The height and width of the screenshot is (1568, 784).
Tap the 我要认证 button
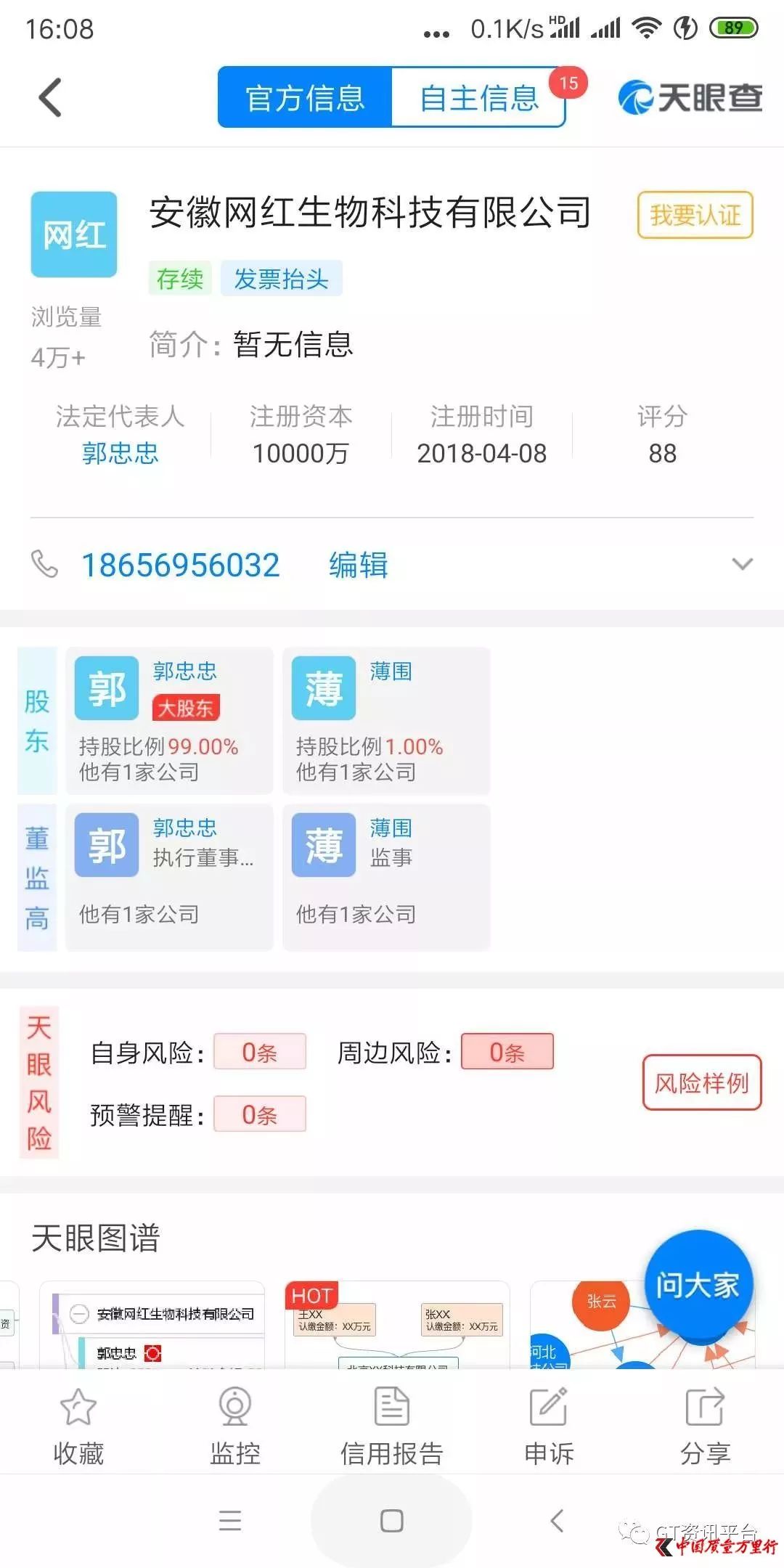point(695,215)
